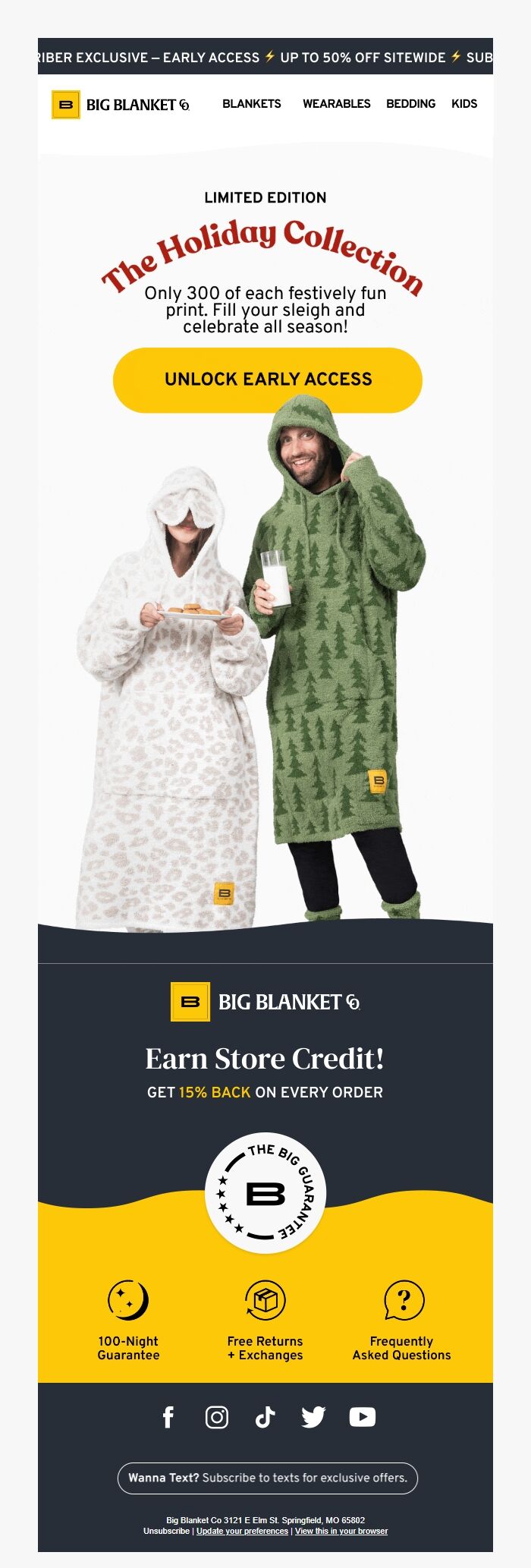This screenshot has width=531, height=1568.
Task: Subscribe to texts via Wanna Text
Action: point(267,1478)
